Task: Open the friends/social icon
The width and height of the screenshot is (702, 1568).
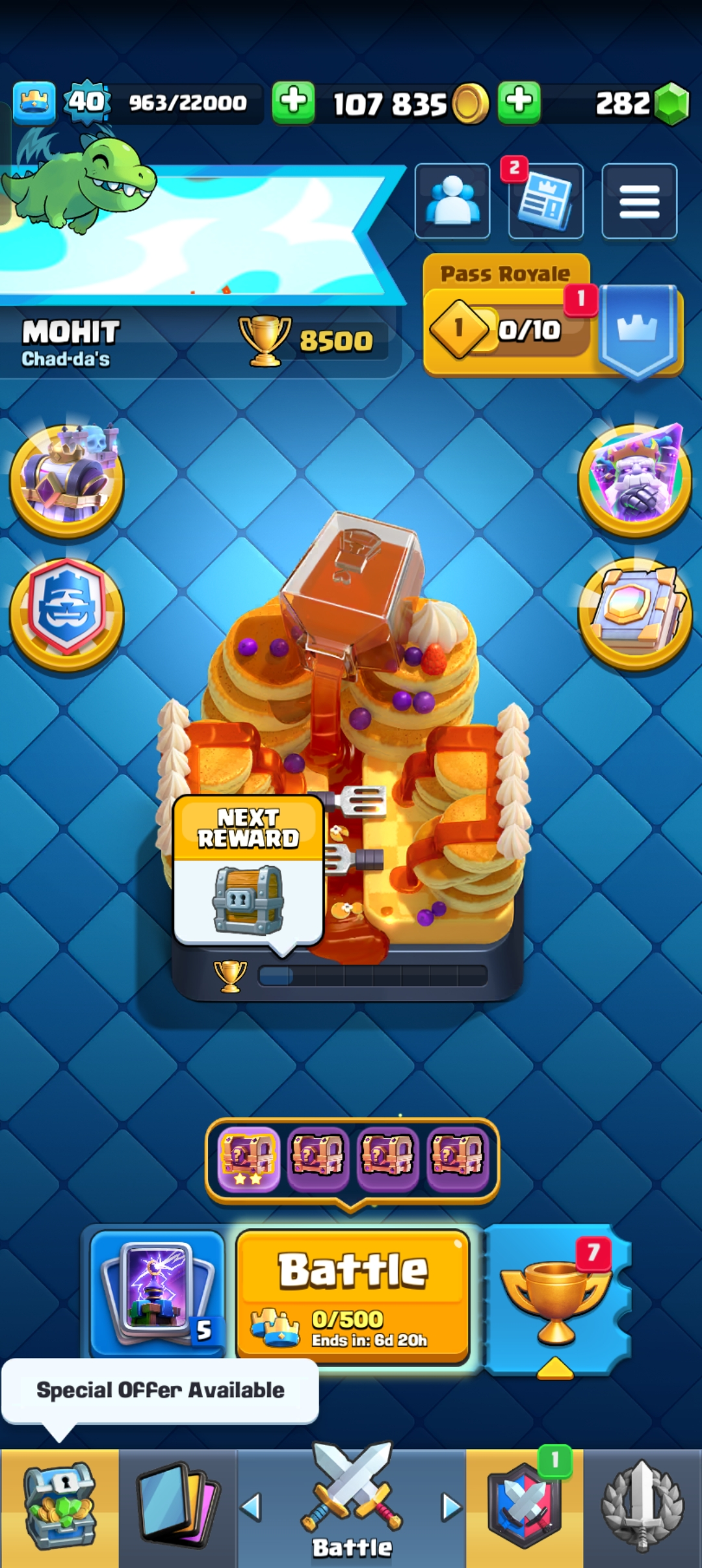Action: [x=452, y=201]
